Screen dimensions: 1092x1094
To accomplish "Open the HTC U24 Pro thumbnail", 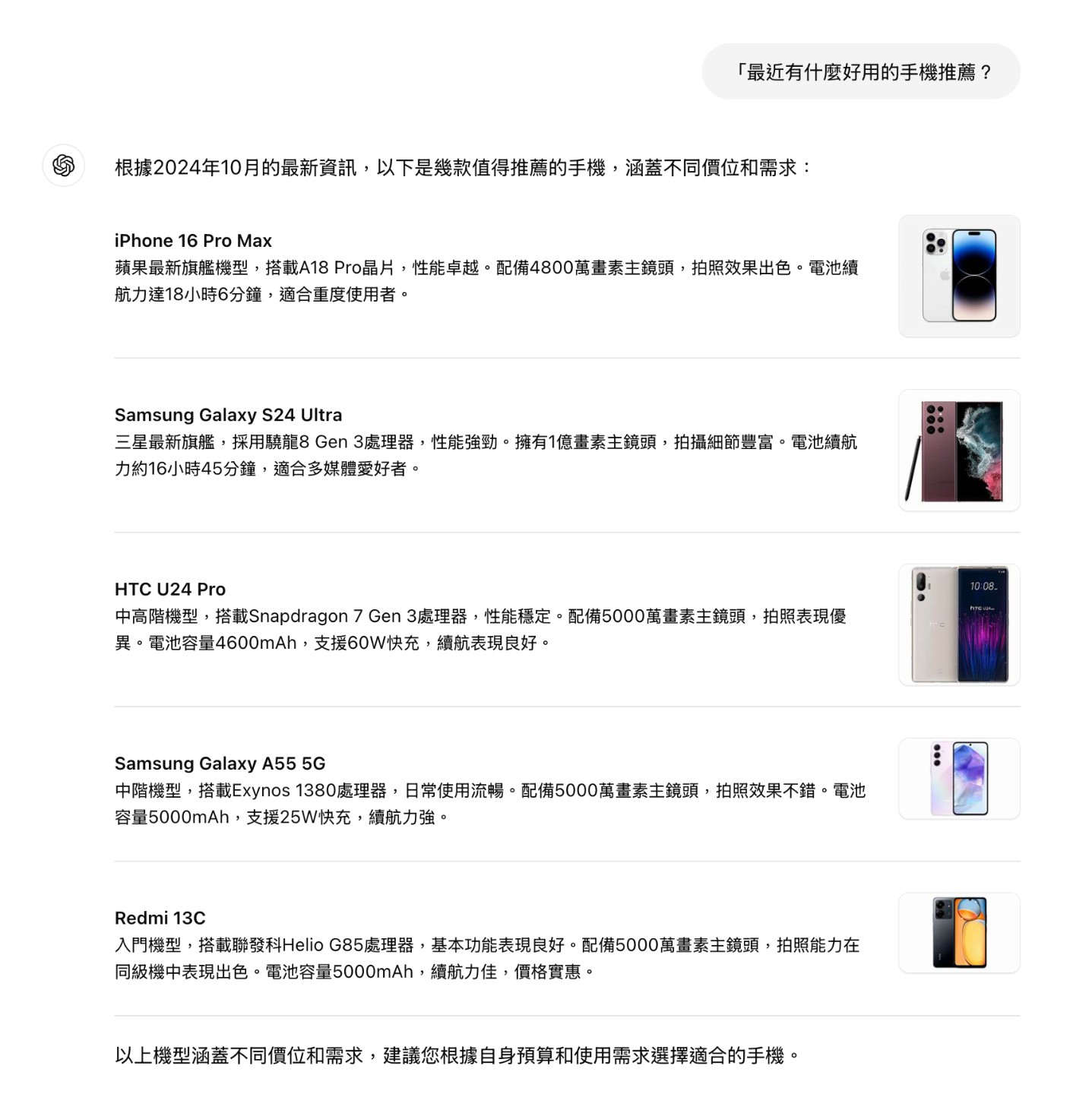I will coord(958,624).
